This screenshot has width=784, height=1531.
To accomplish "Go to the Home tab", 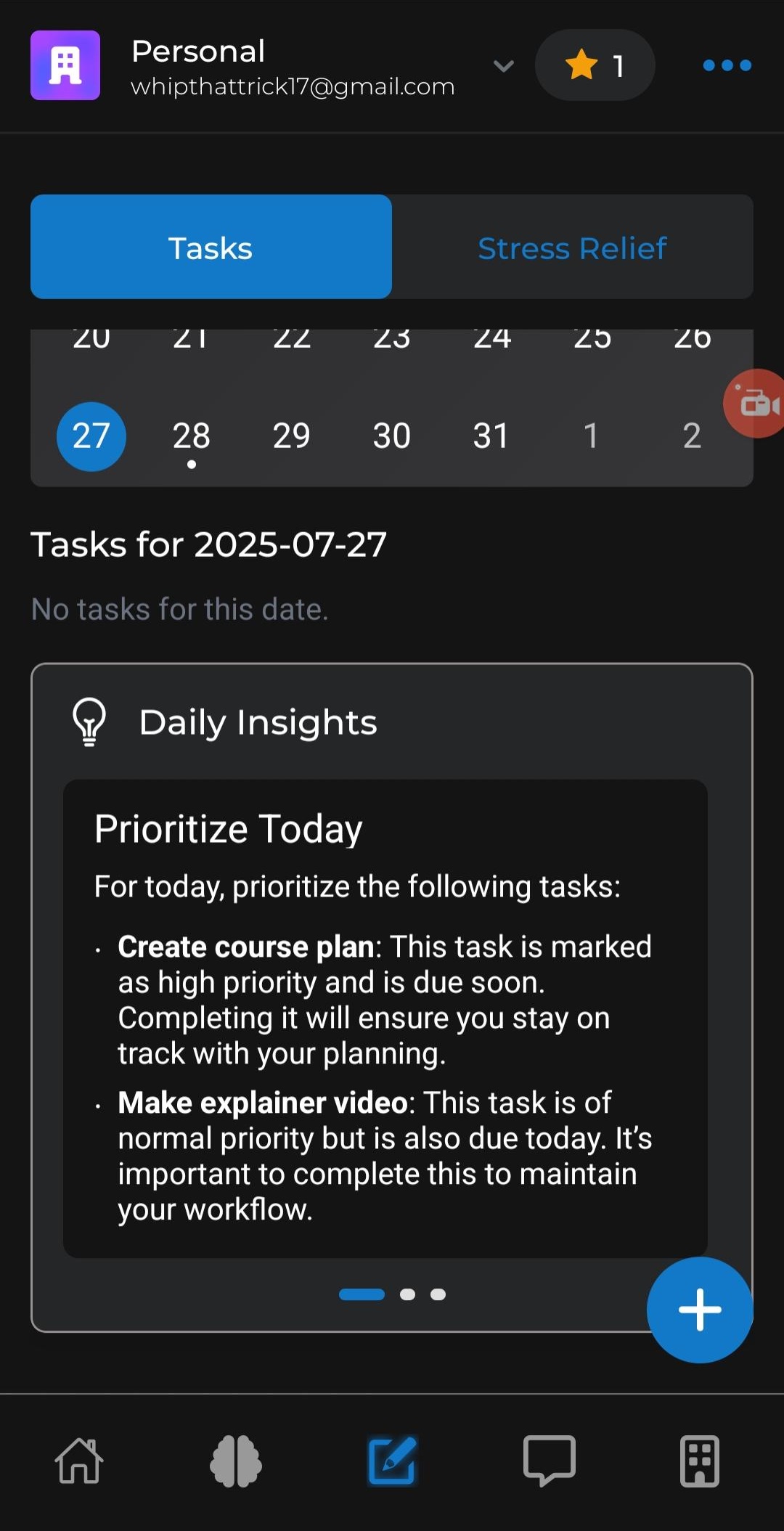I will (x=79, y=1461).
